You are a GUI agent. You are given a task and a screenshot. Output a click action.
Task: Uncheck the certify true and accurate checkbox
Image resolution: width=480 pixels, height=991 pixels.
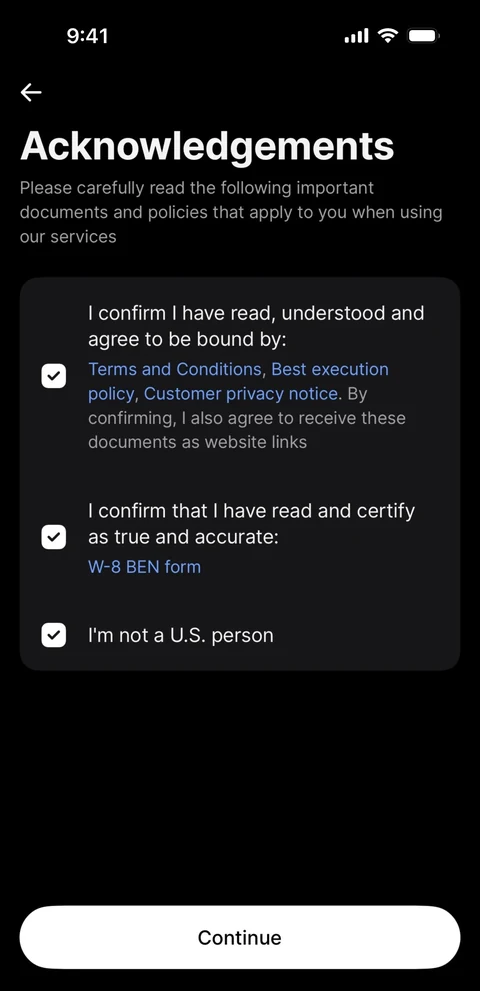coord(54,537)
